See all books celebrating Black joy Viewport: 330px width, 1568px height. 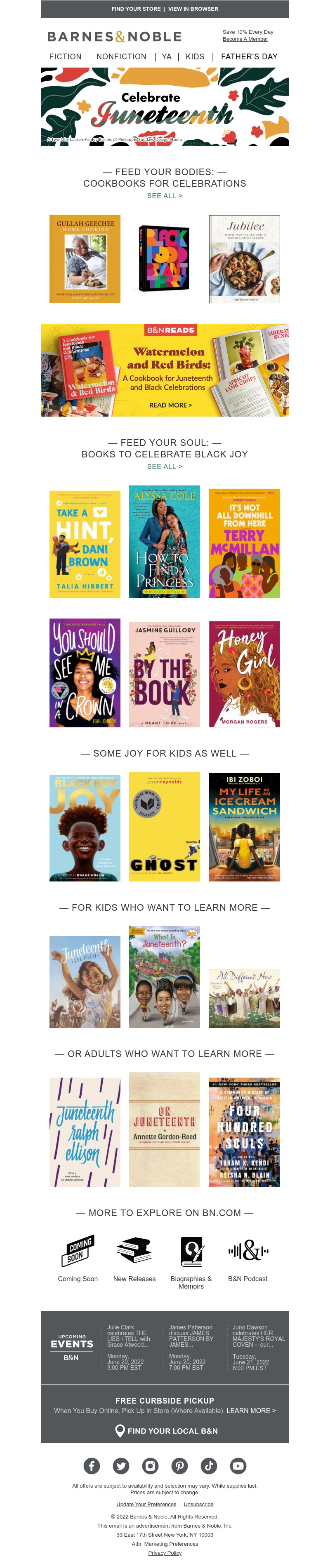[165, 466]
